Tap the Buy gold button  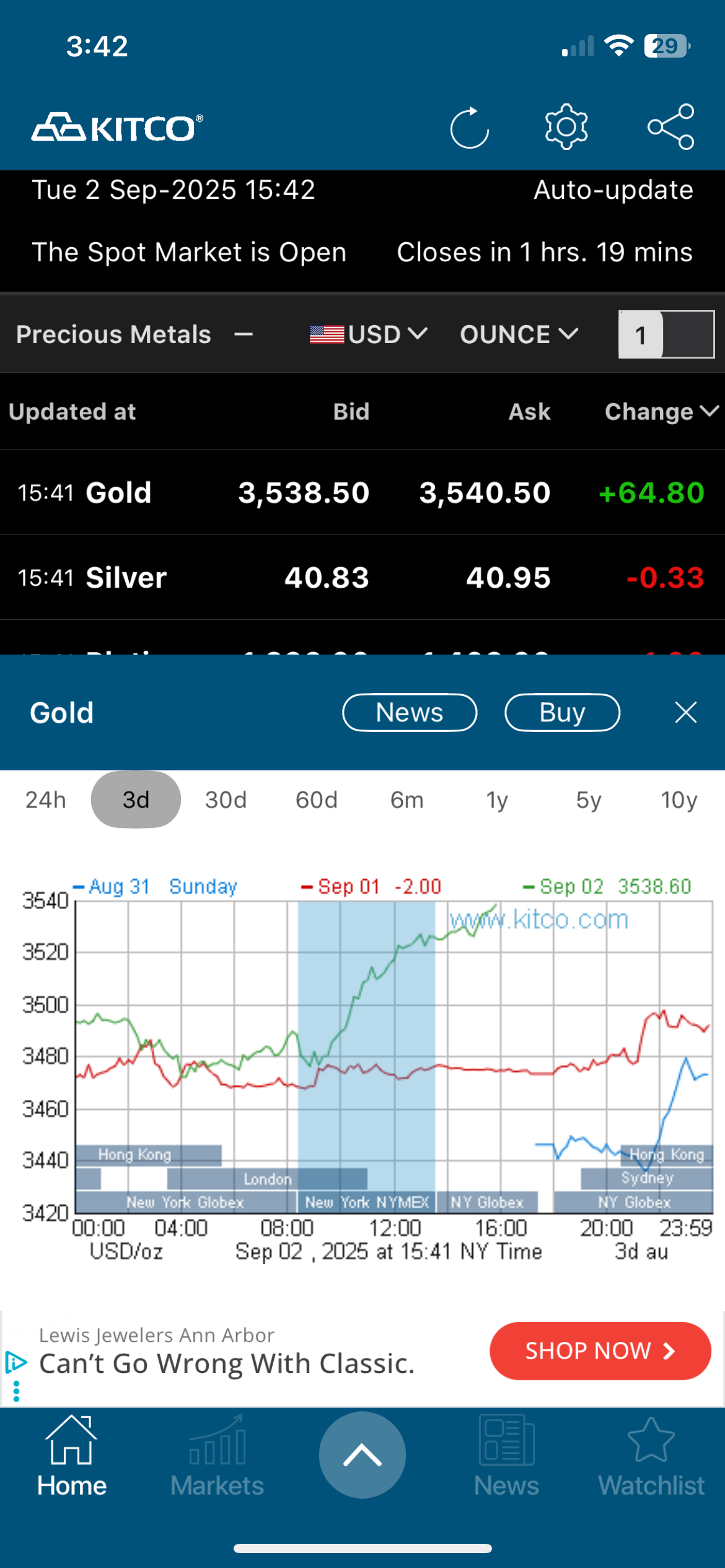(x=562, y=713)
